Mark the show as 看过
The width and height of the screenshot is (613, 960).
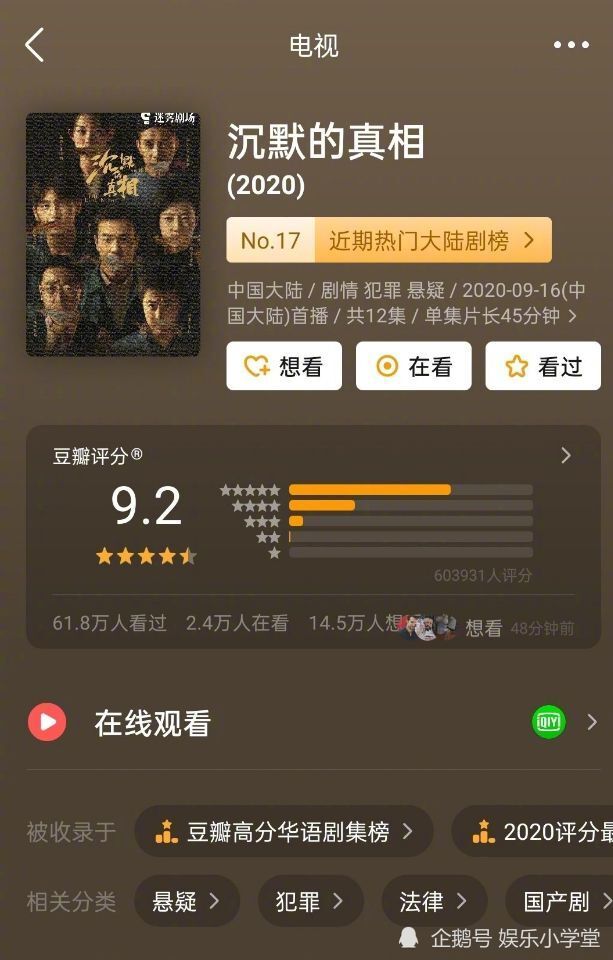coord(543,366)
